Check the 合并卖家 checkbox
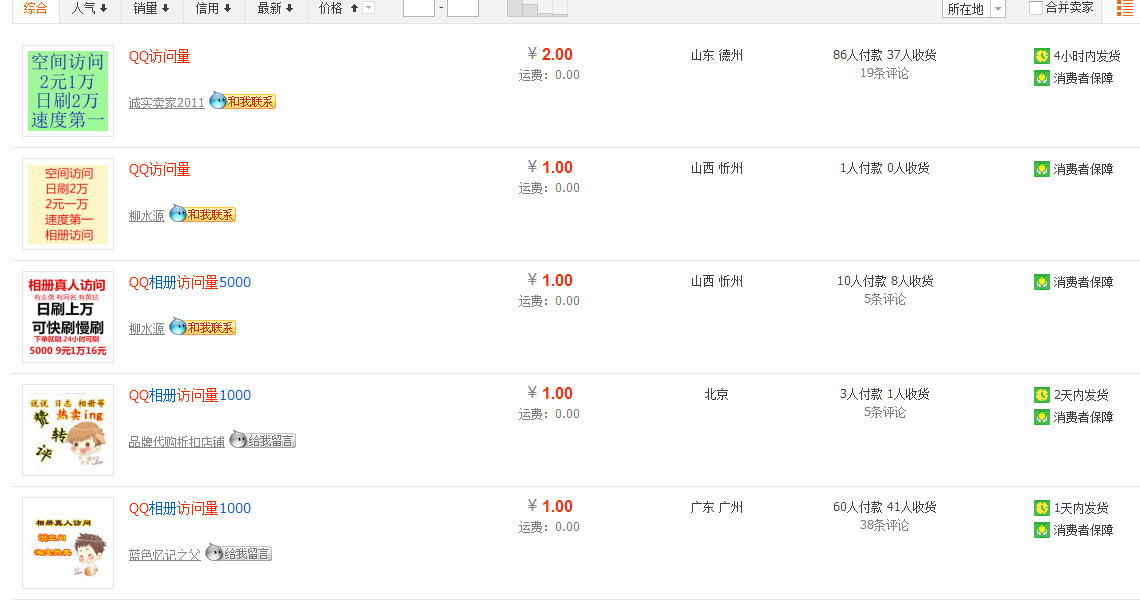Screen dimensions: 1140x600 point(1036,8)
